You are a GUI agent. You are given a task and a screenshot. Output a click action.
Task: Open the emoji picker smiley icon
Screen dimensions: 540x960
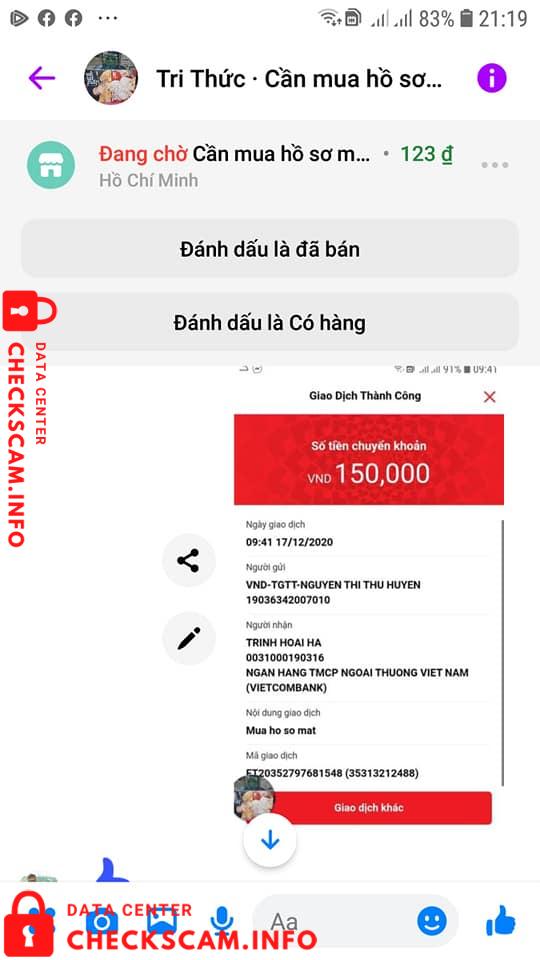pos(432,920)
